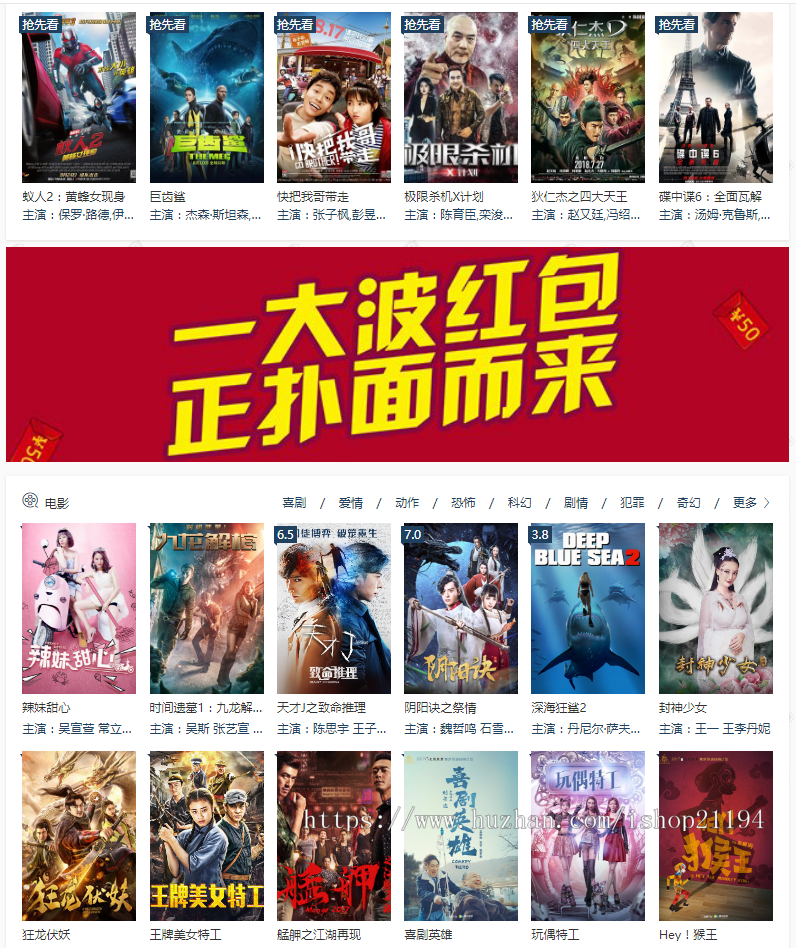Open the movie 蚁人2：黄蜂女现身
Viewport: 796px width, 948px height.
[79, 98]
